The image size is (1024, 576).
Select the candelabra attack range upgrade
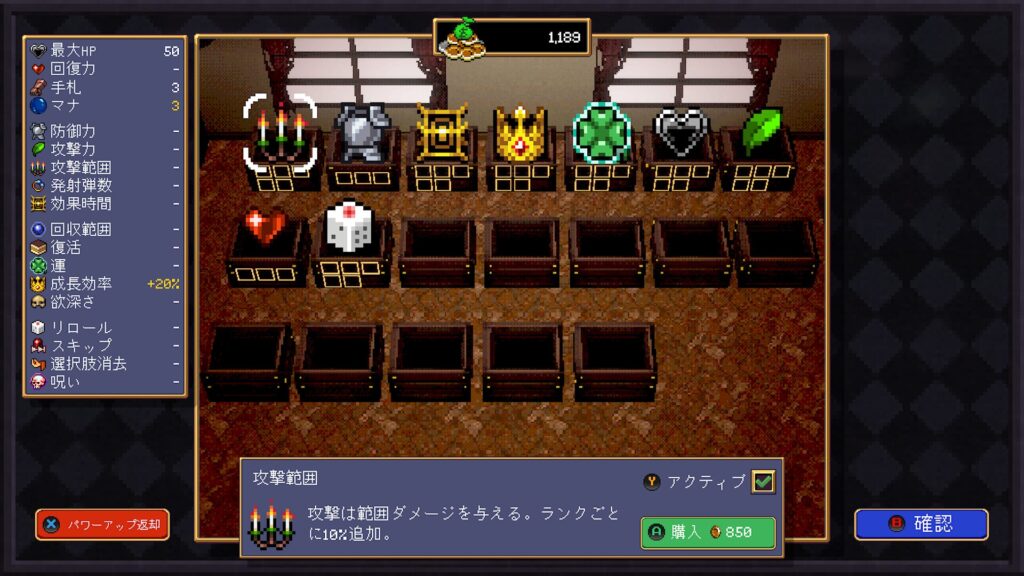281,133
